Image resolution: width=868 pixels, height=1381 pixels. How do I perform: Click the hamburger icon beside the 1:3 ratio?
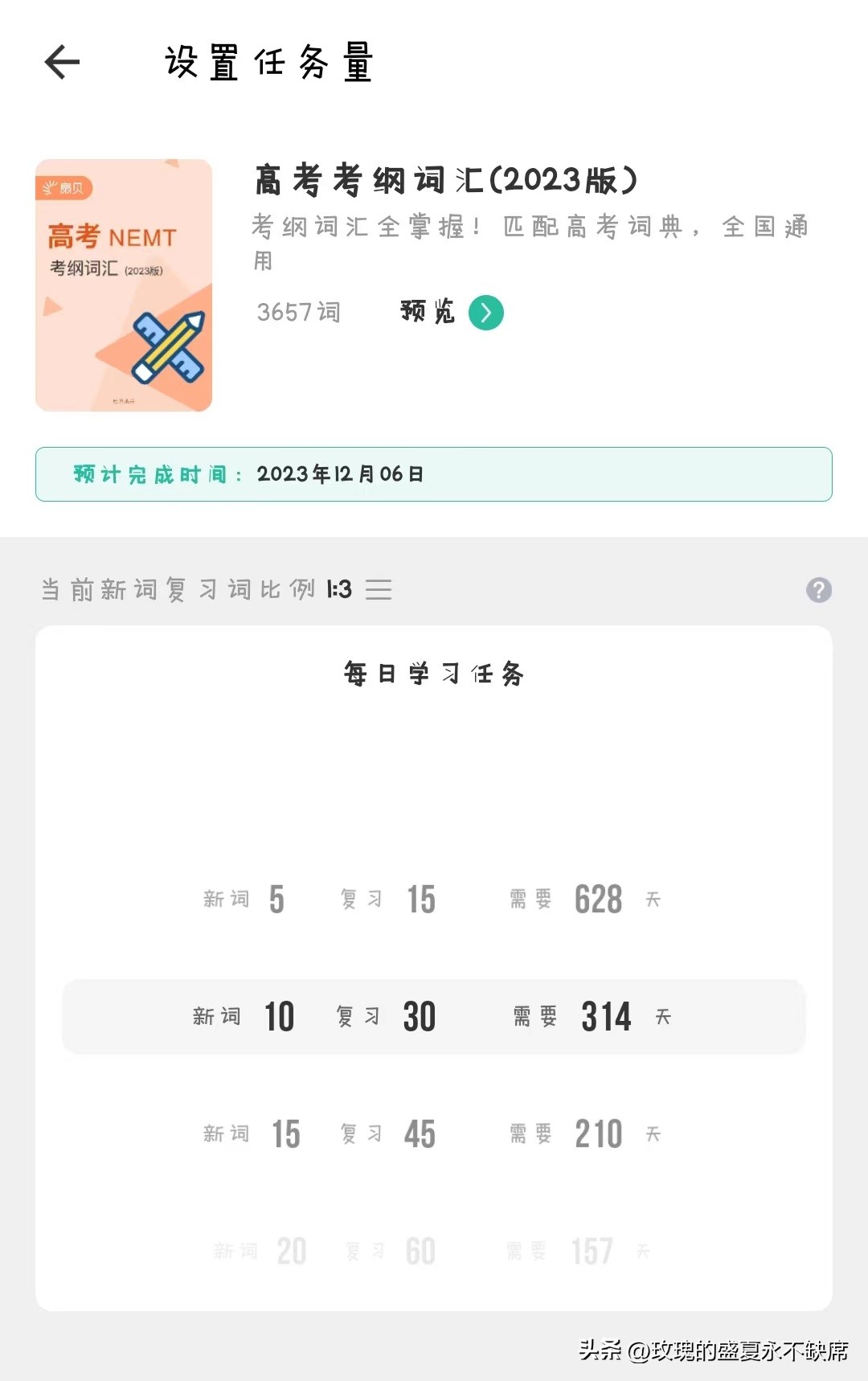379,589
